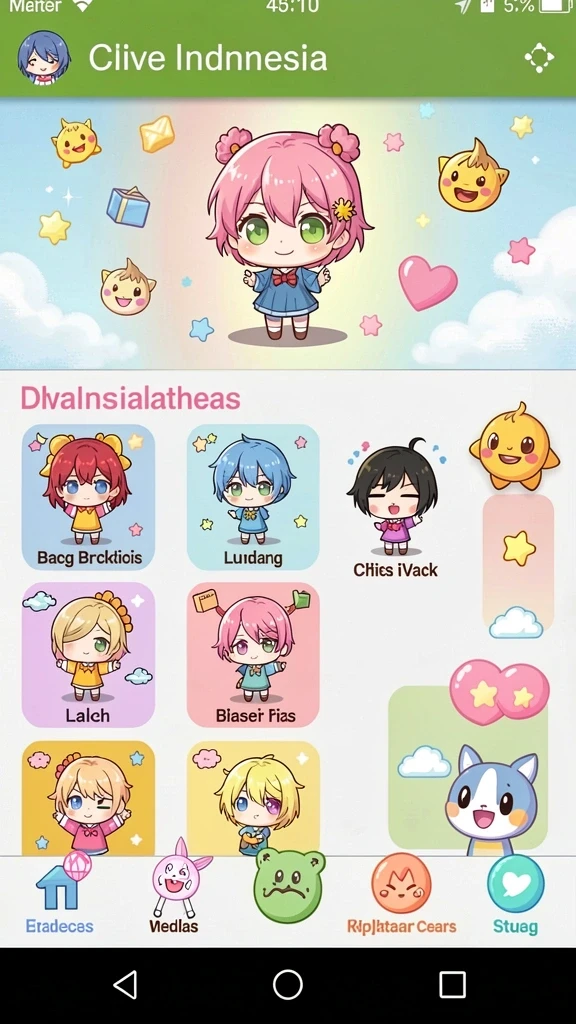Viewport: 576px width, 1024px height.
Task: Go back with the system back button
Action: (125, 985)
